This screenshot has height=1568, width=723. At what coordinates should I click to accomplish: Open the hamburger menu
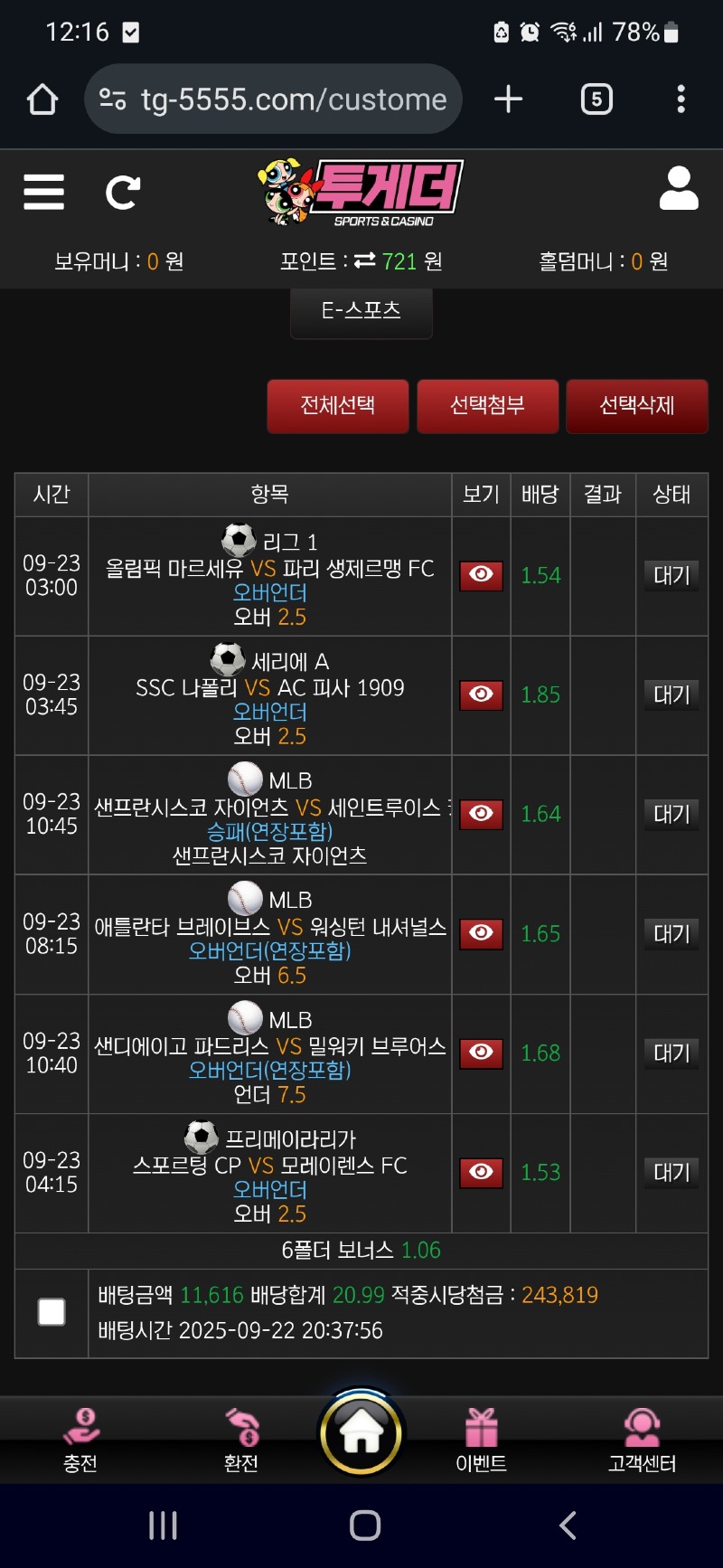point(43,192)
